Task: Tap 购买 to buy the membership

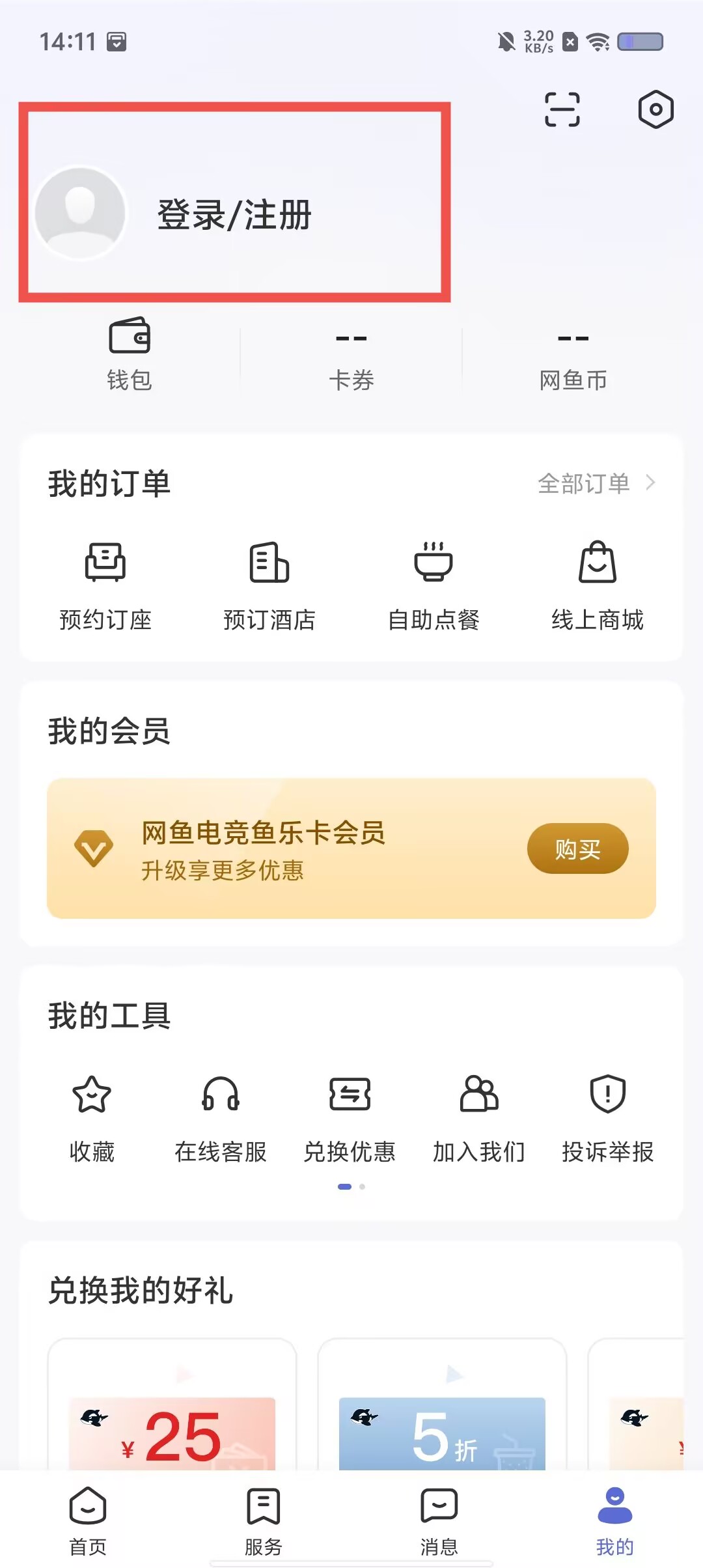Action: pos(577,849)
